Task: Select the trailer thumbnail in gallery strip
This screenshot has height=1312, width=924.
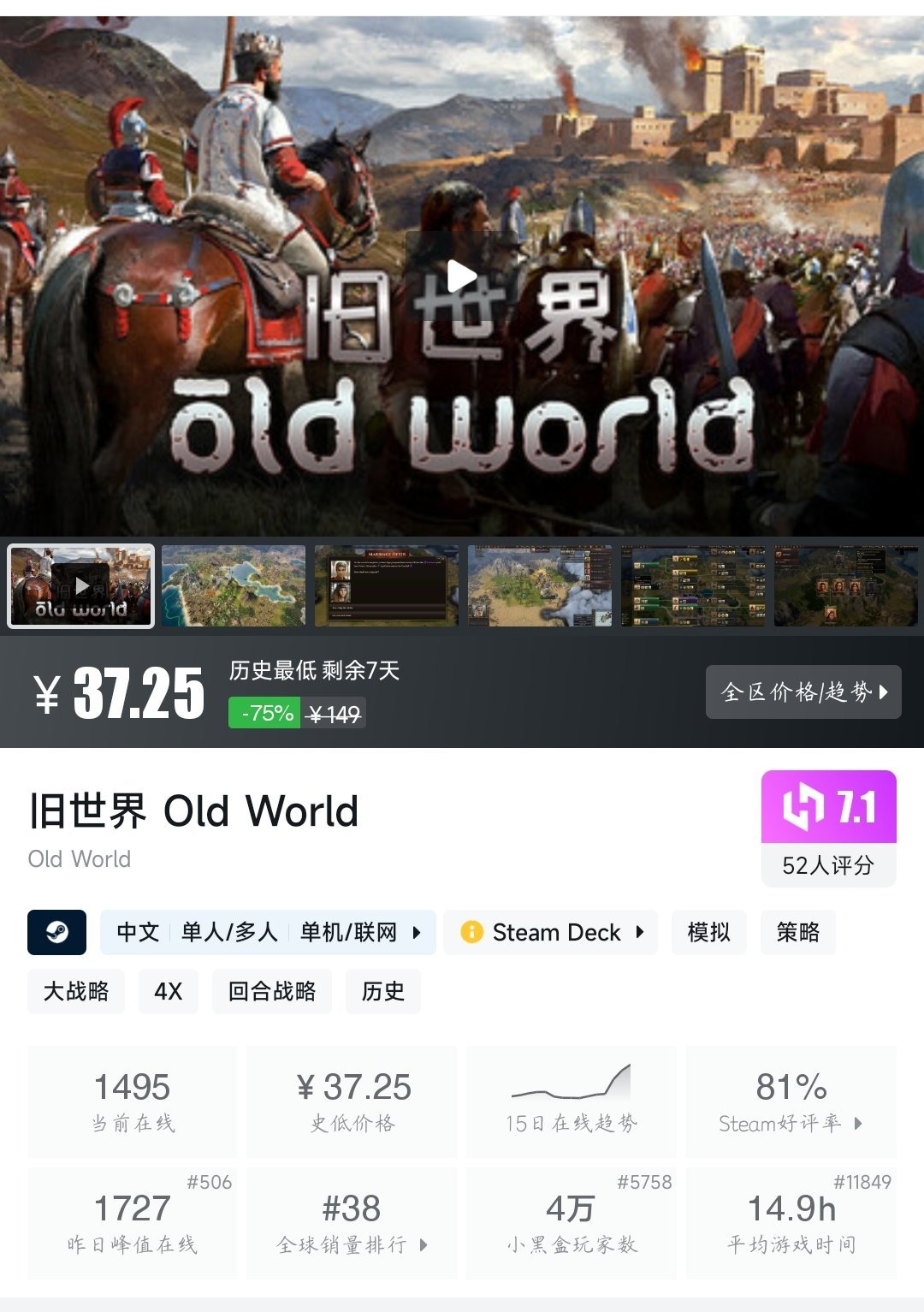Action: pos(81,586)
